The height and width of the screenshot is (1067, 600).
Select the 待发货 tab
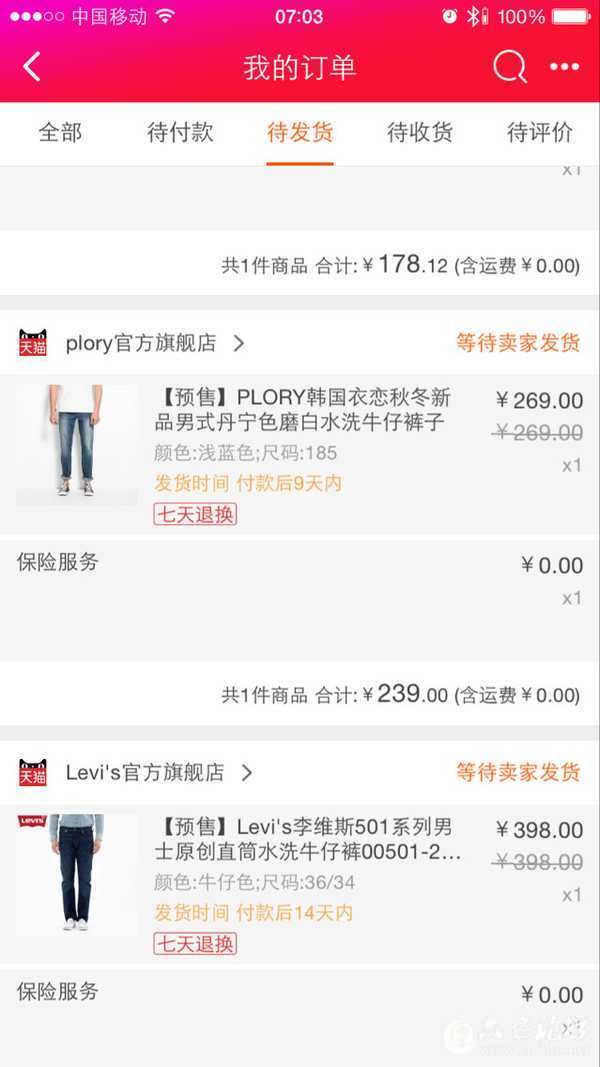click(300, 132)
